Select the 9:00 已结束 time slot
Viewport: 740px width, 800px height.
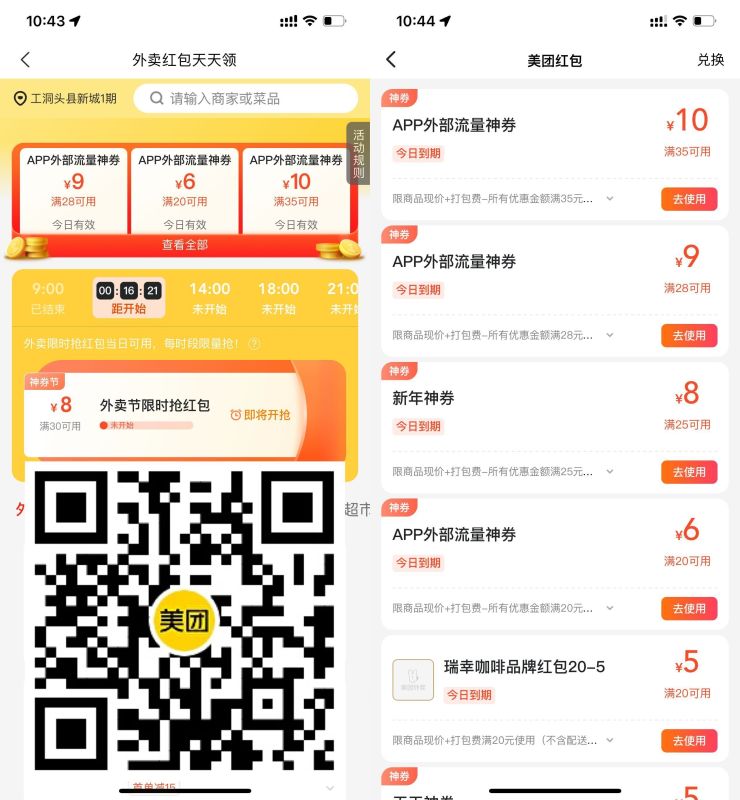(47, 297)
